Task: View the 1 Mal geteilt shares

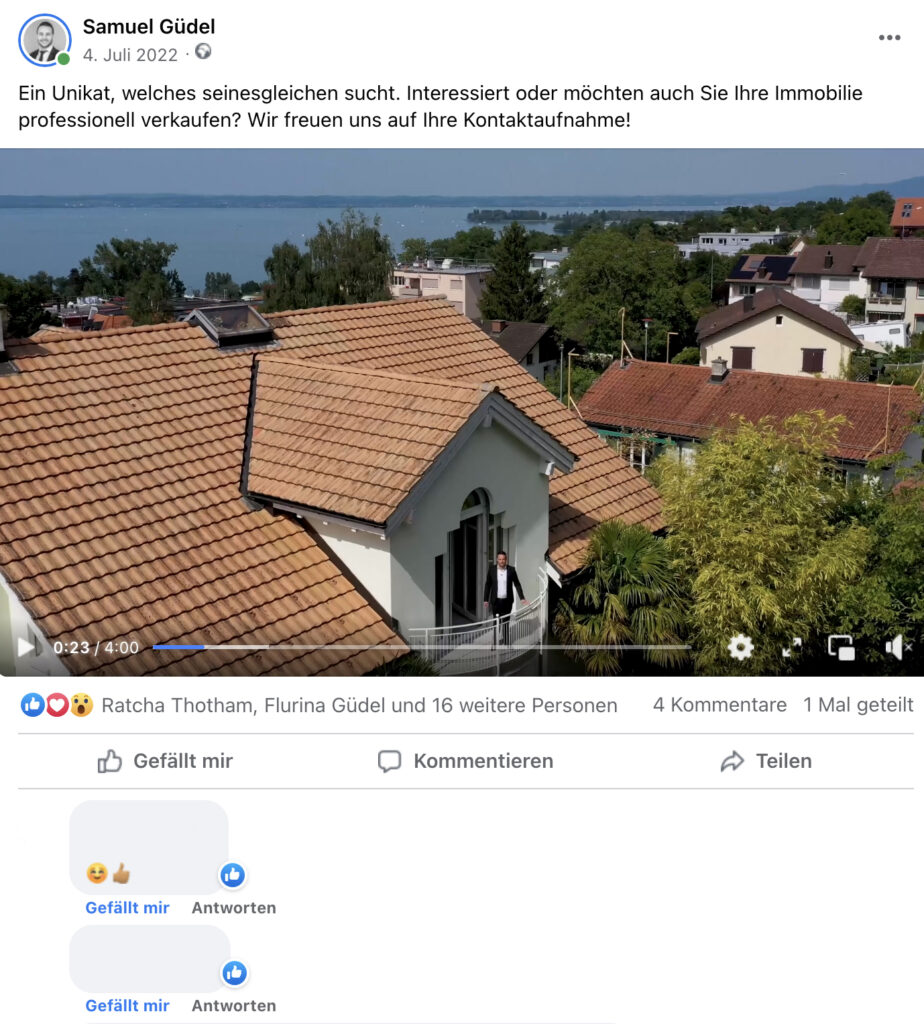Action: tap(858, 705)
